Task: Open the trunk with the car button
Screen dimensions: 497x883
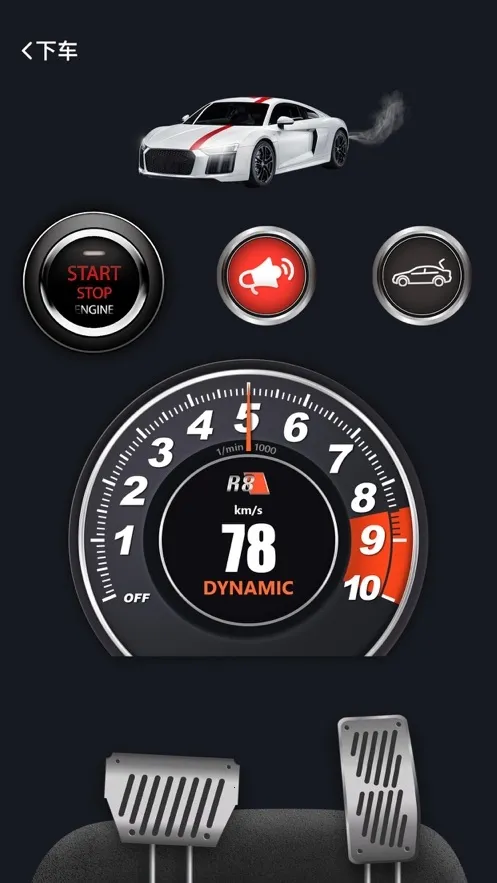Action: point(422,276)
